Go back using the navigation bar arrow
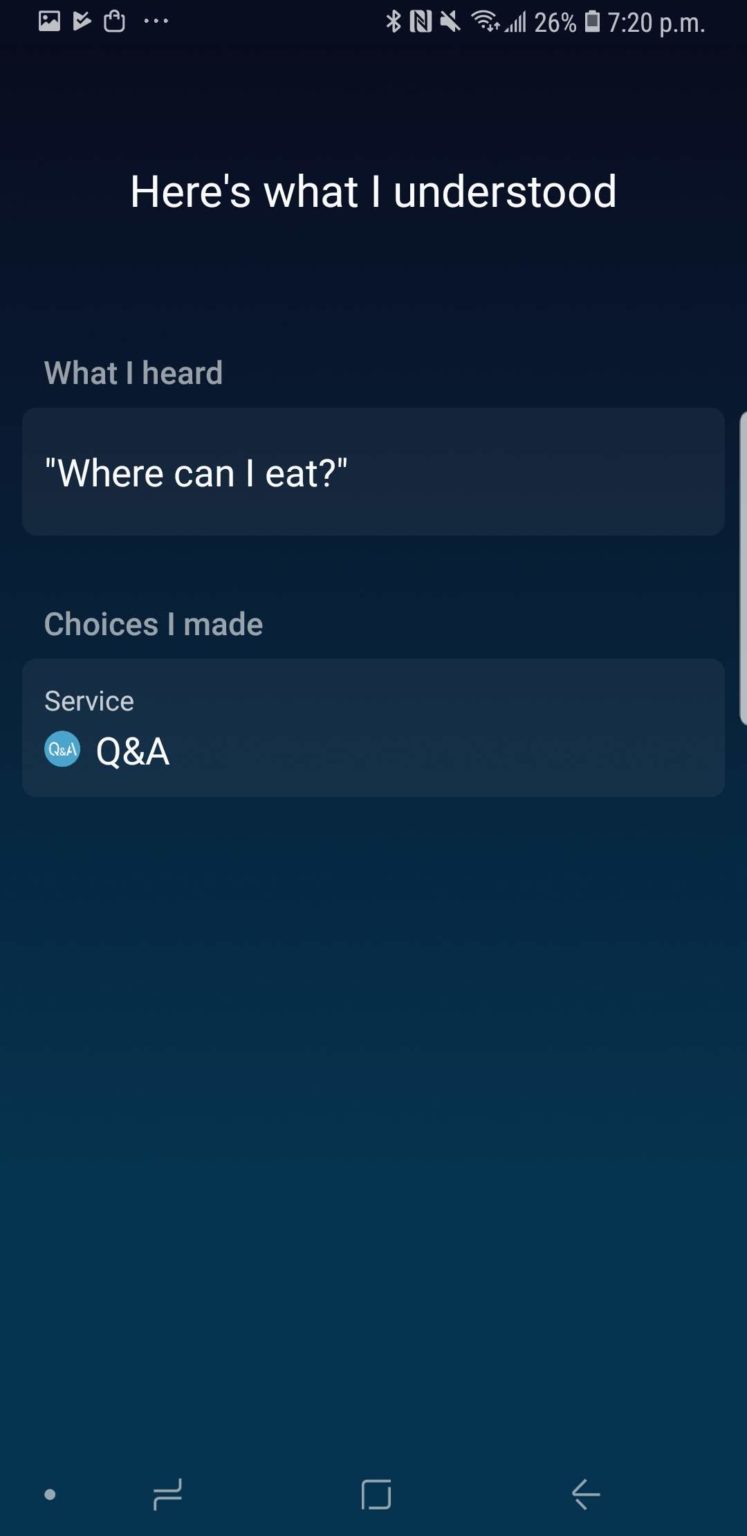This screenshot has height=1536, width=747. [x=585, y=1495]
